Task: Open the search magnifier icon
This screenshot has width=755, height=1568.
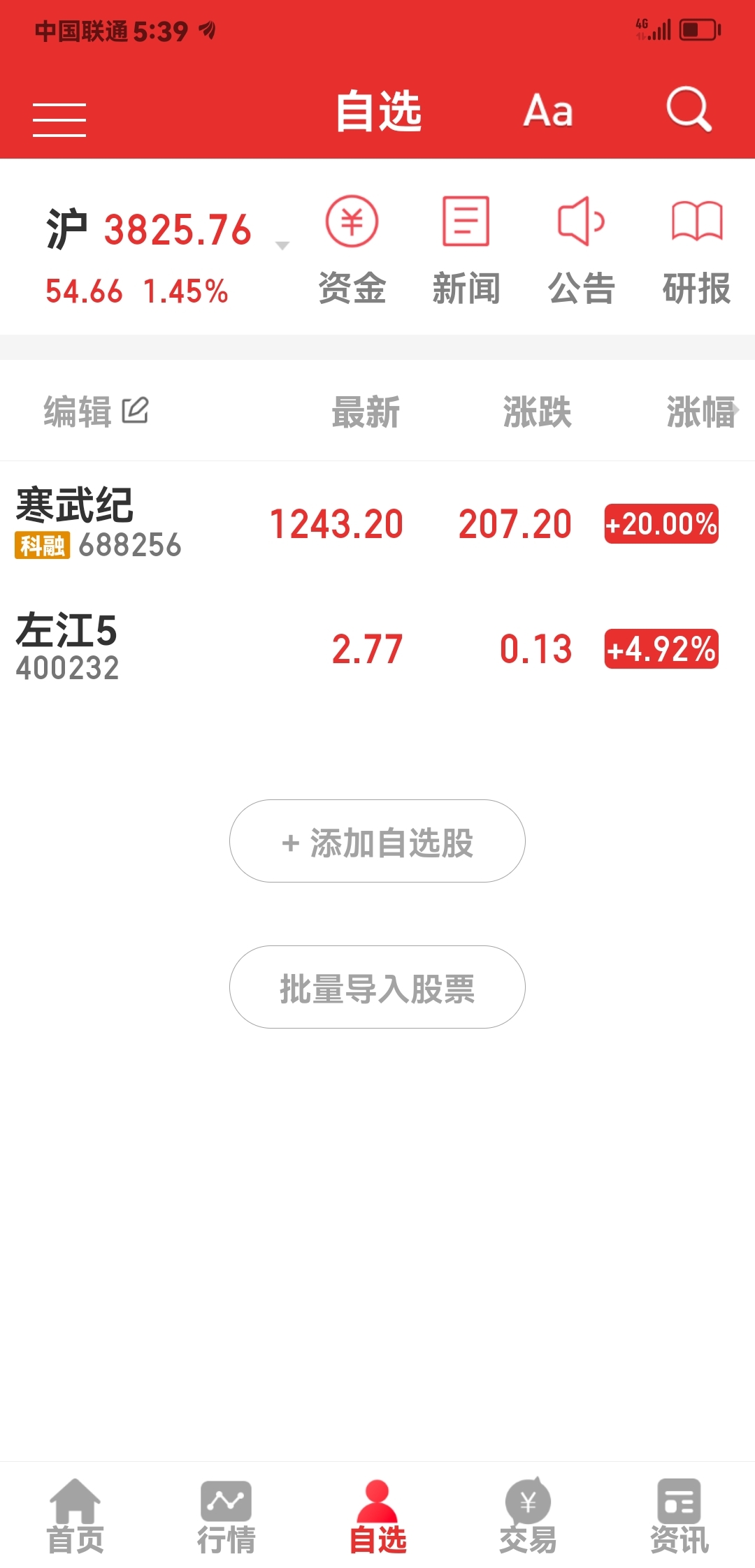Action: click(x=689, y=110)
